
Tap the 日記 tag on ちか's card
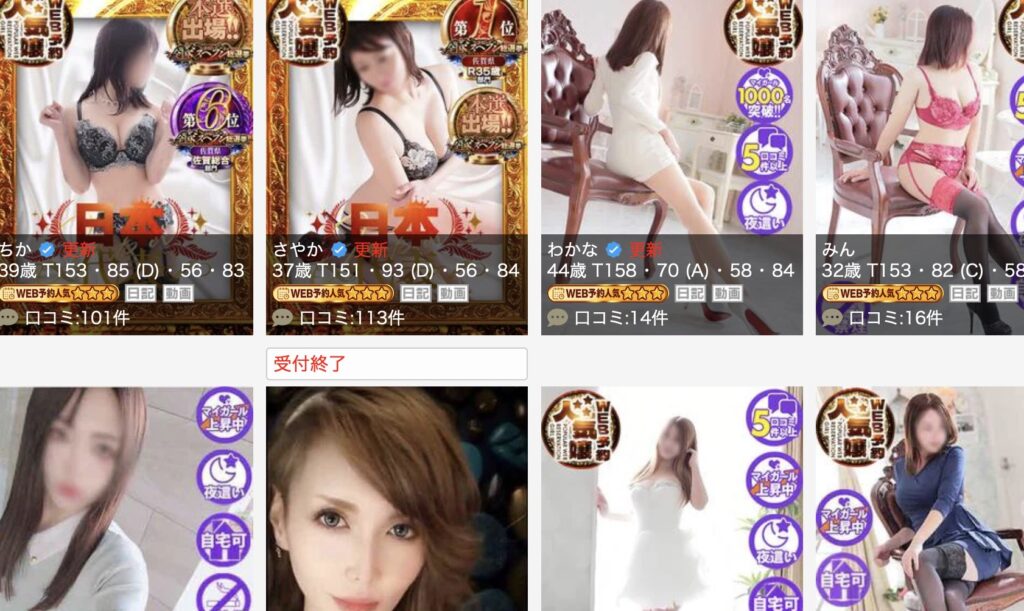click(x=140, y=294)
